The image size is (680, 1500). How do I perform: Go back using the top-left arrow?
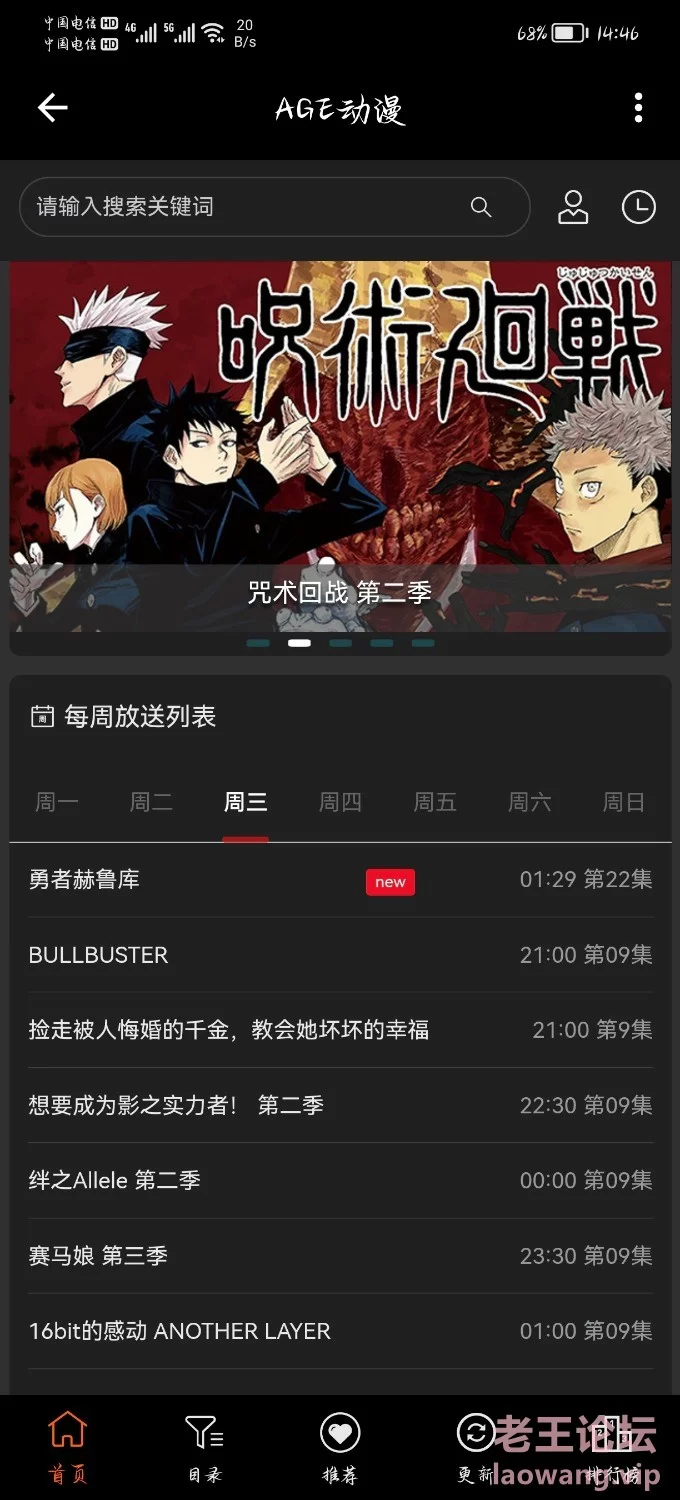(x=52, y=108)
